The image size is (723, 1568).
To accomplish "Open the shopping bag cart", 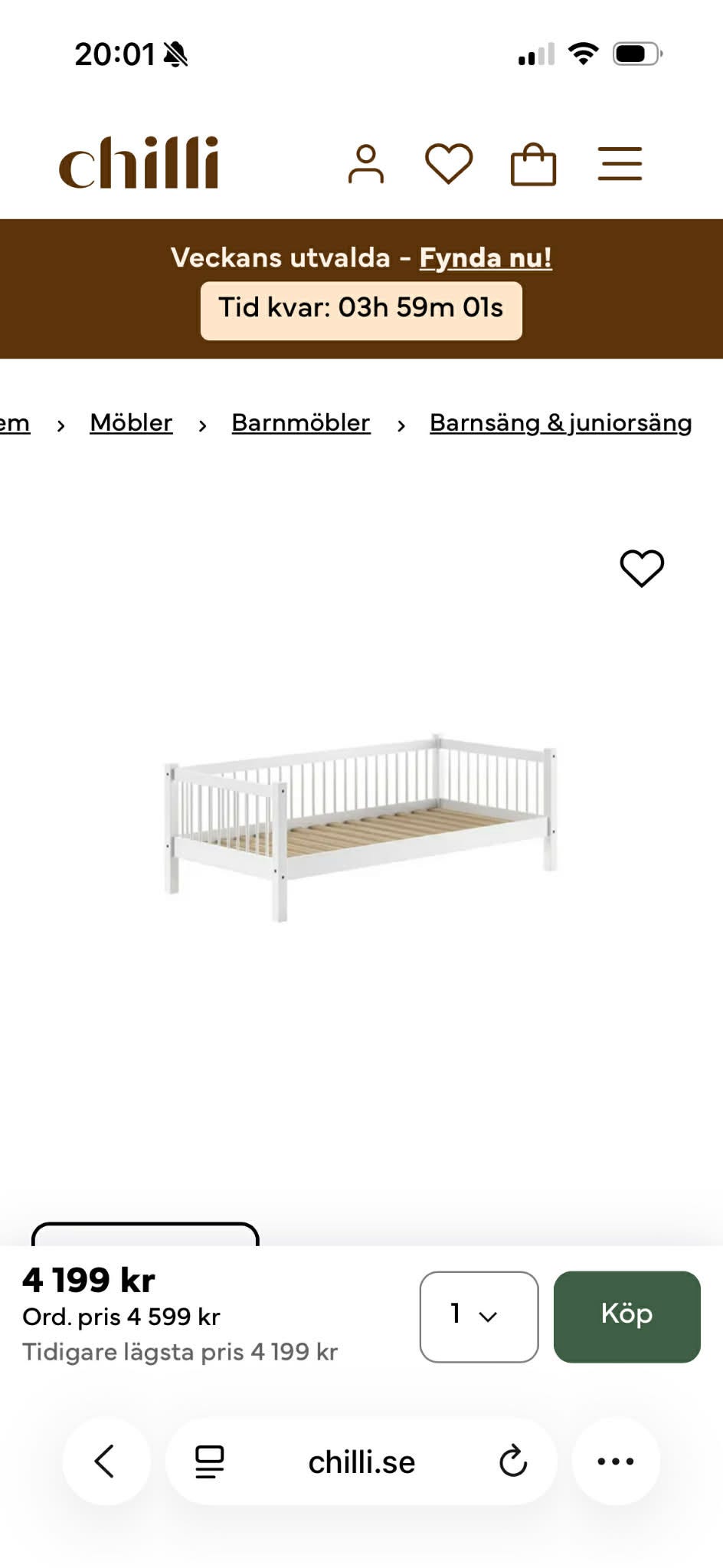I will click(533, 164).
